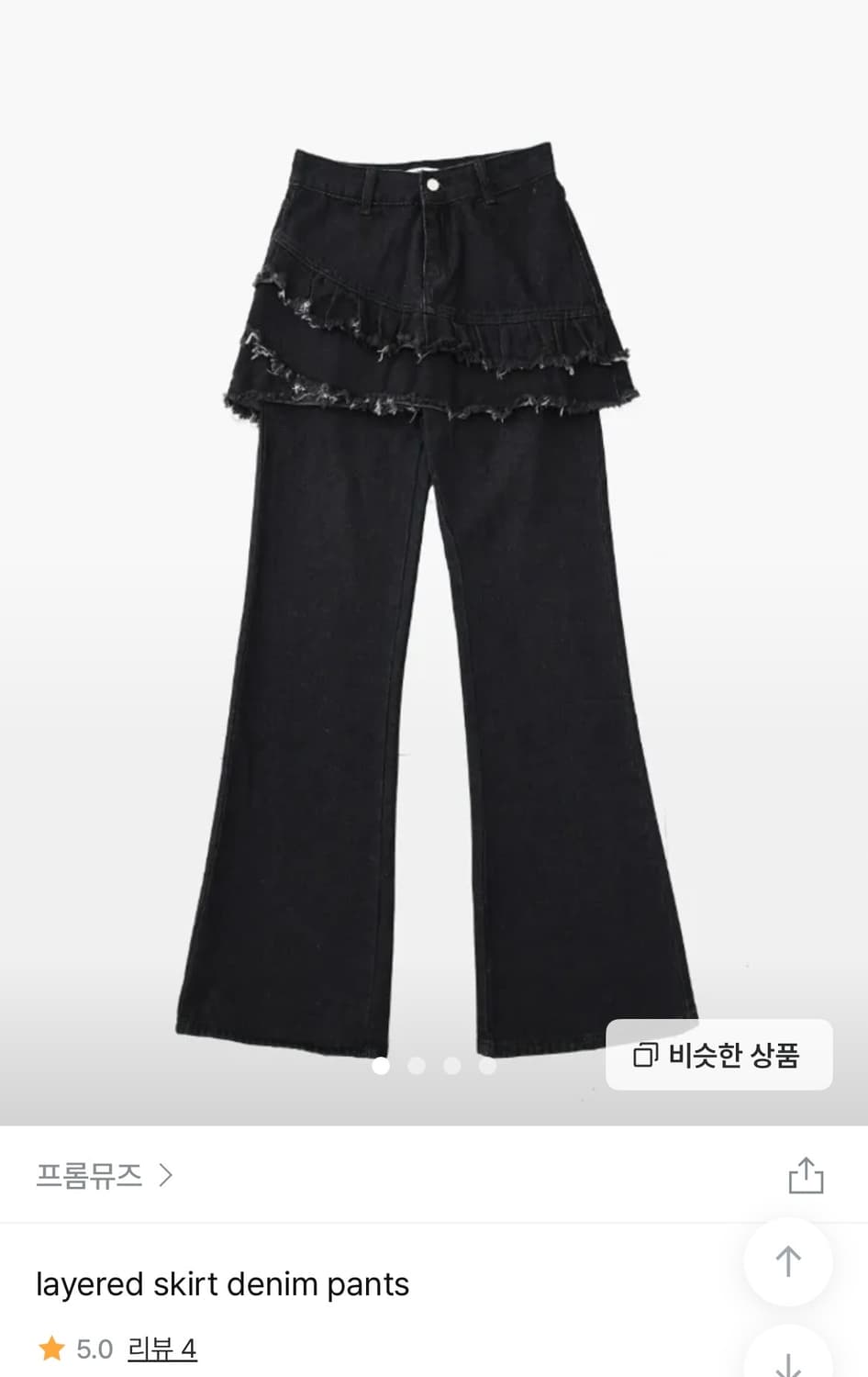Select the third carousel dot
The width and height of the screenshot is (868, 1377).
point(450,1068)
